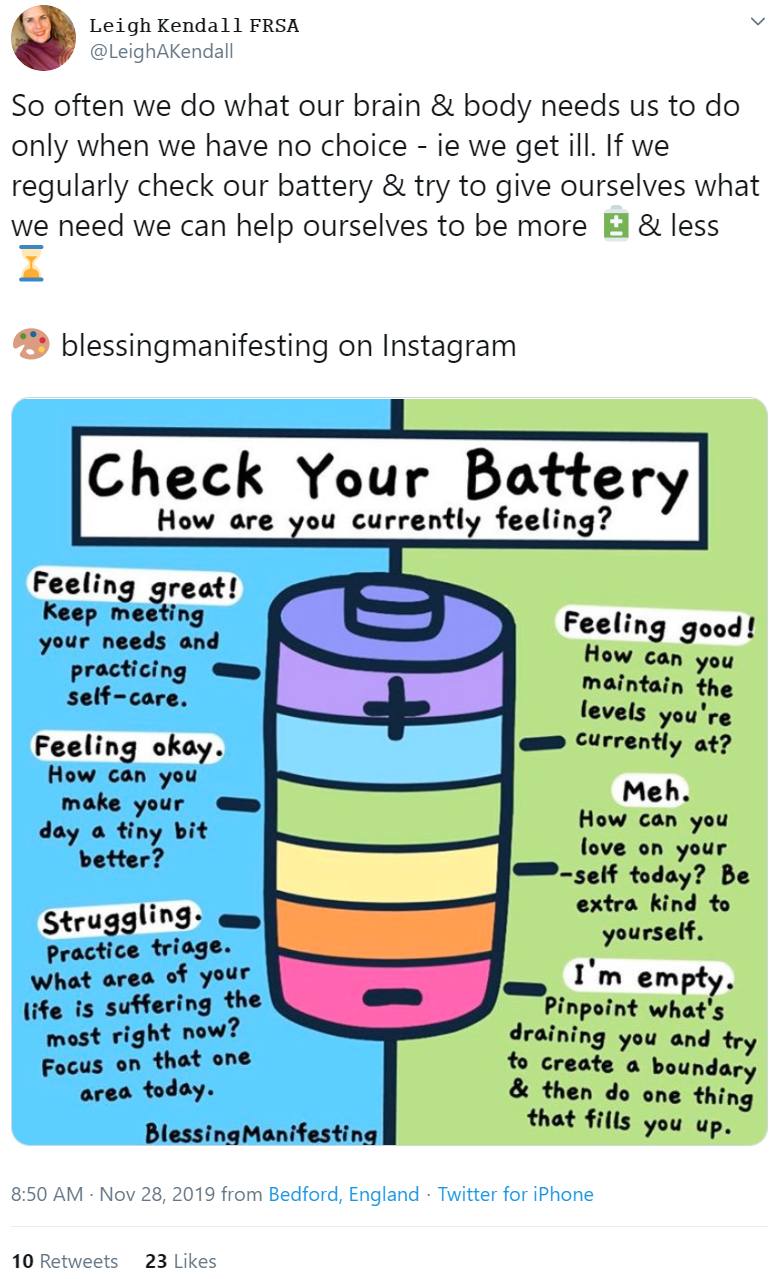
Task: View the 10 Retweets list
Action: coord(64,1261)
